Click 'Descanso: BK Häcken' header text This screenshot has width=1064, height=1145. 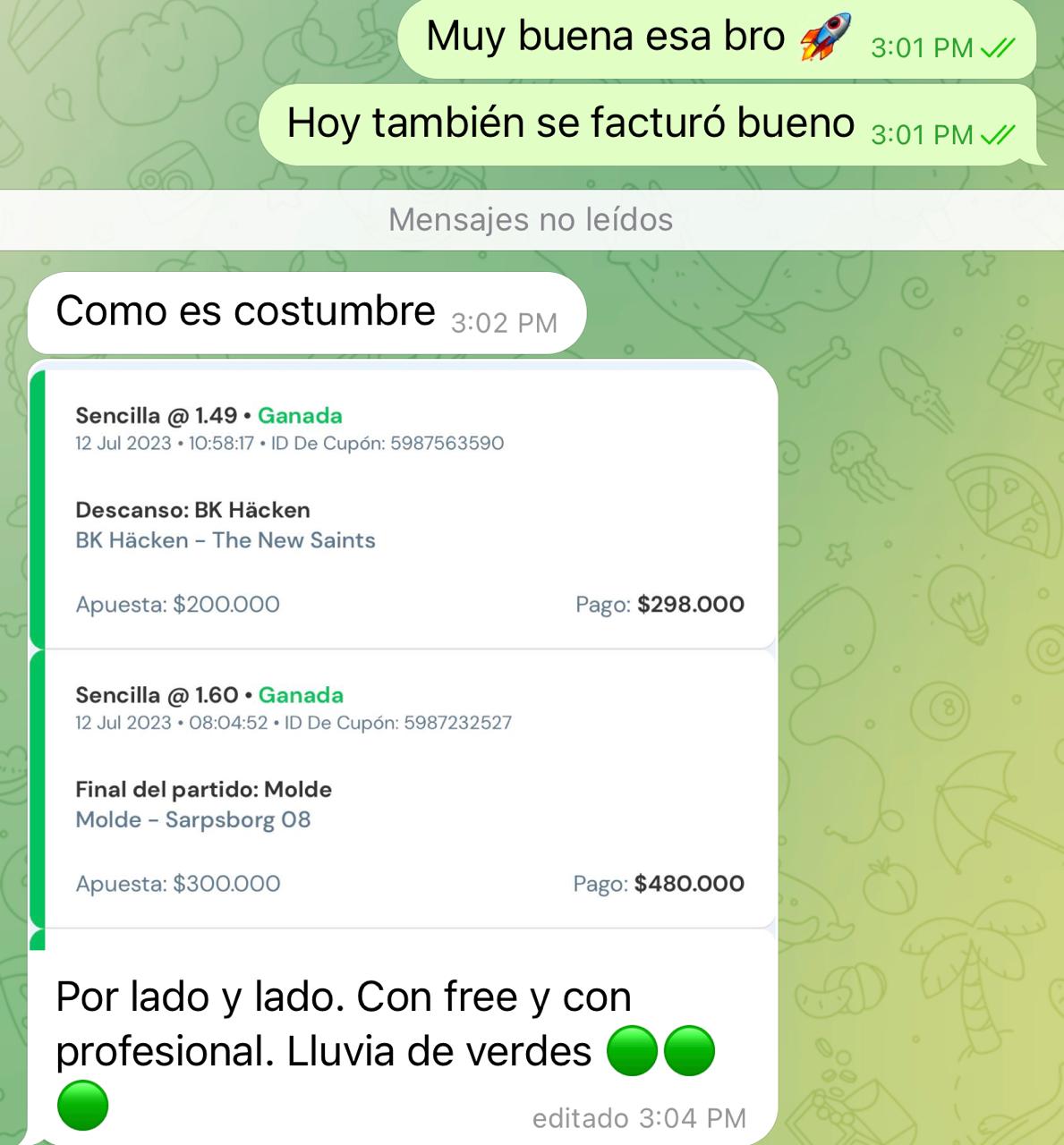coord(192,509)
